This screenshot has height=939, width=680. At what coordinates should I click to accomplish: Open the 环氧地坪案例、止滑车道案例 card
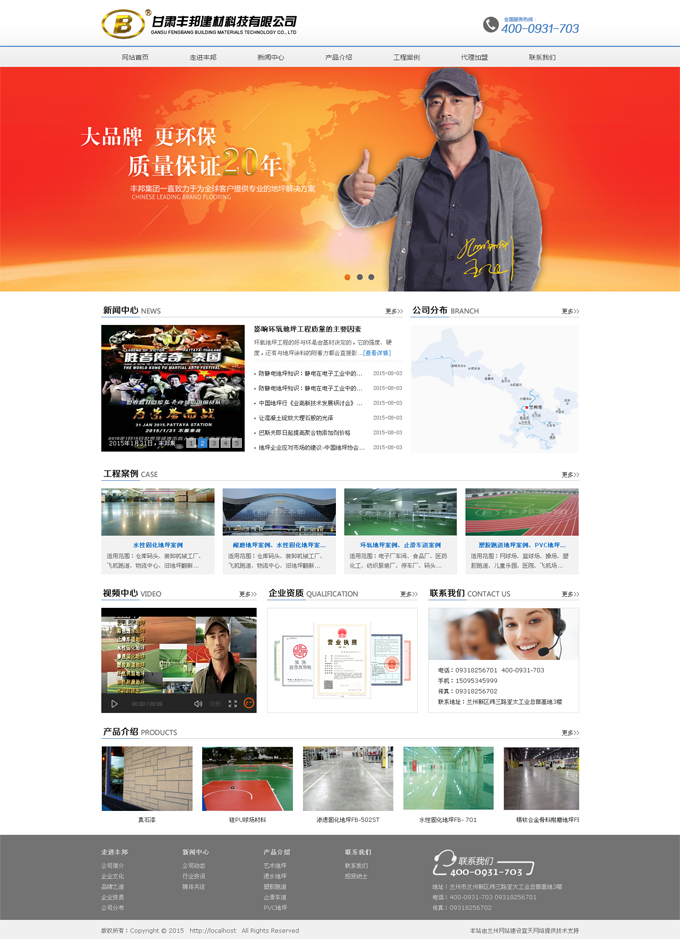coord(400,545)
